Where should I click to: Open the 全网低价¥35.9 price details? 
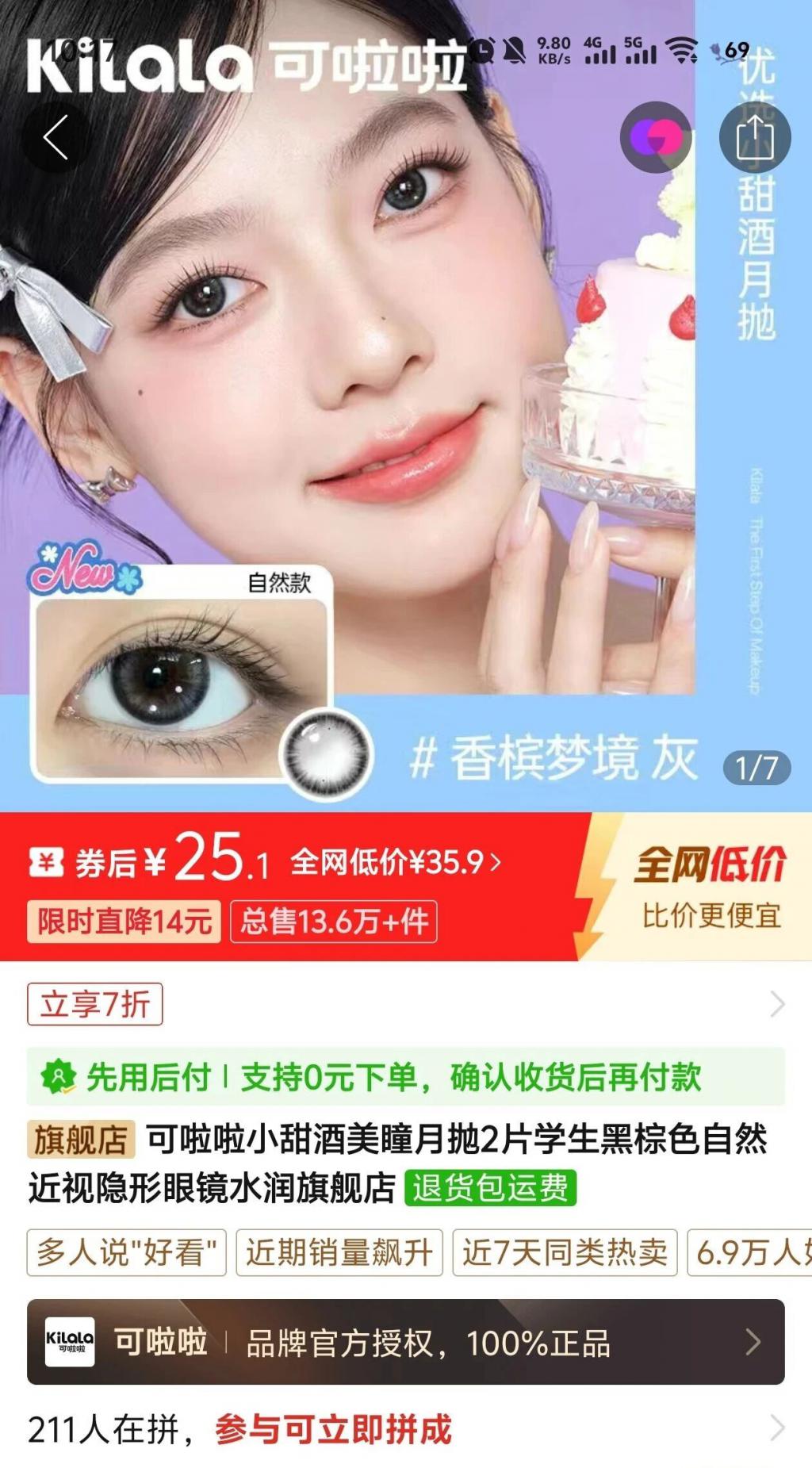tap(395, 862)
